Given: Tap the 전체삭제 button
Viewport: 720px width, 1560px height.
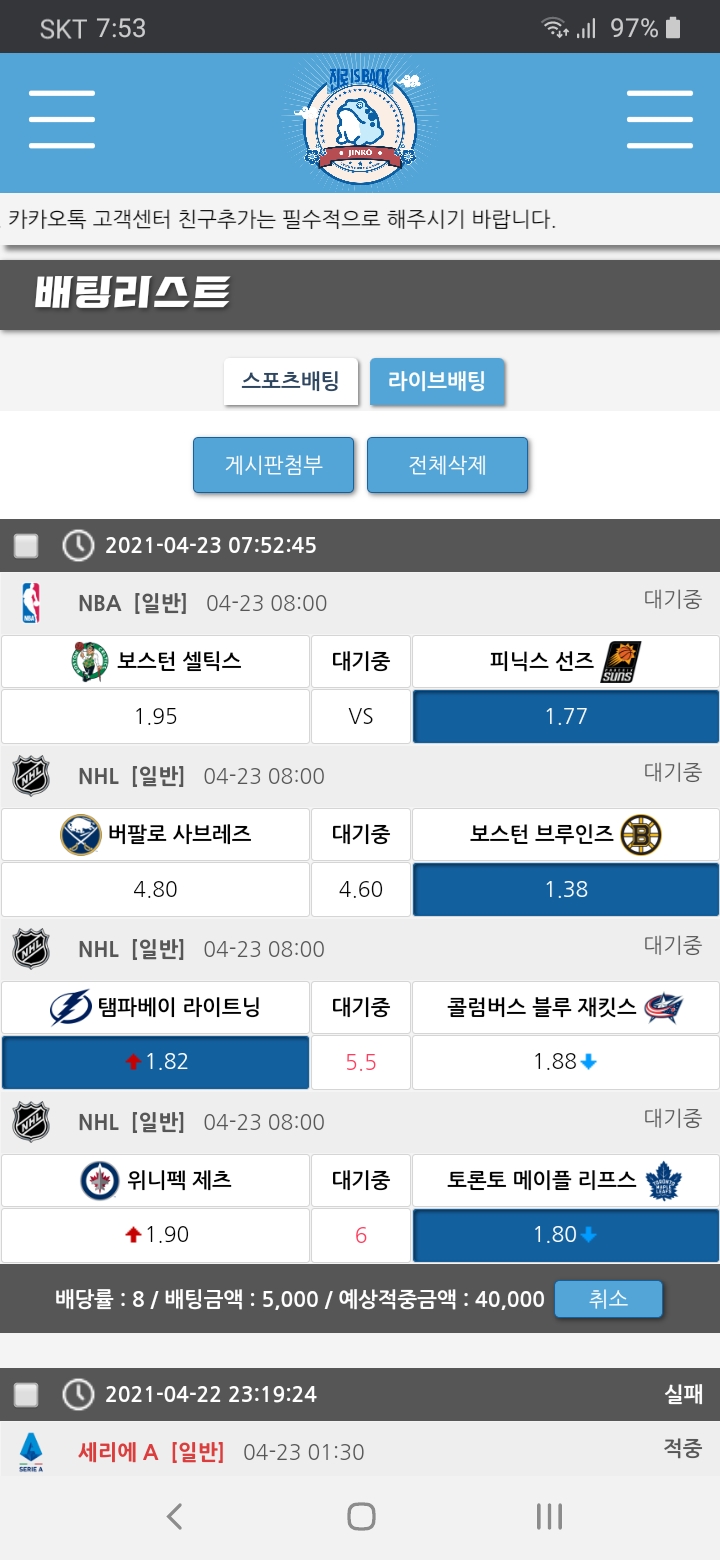Looking at the screenshot, I should [447, 465].
